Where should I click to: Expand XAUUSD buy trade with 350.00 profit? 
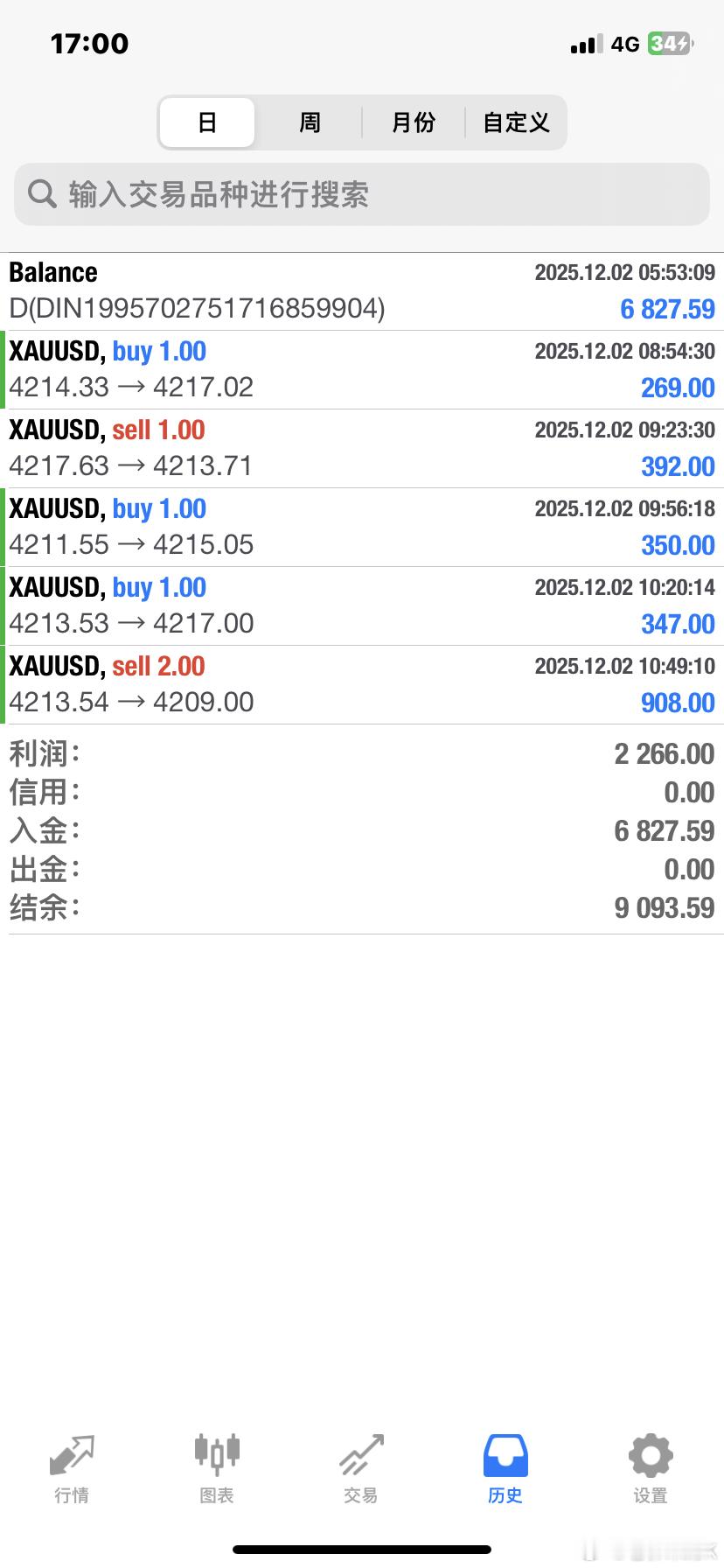point(362,528)
